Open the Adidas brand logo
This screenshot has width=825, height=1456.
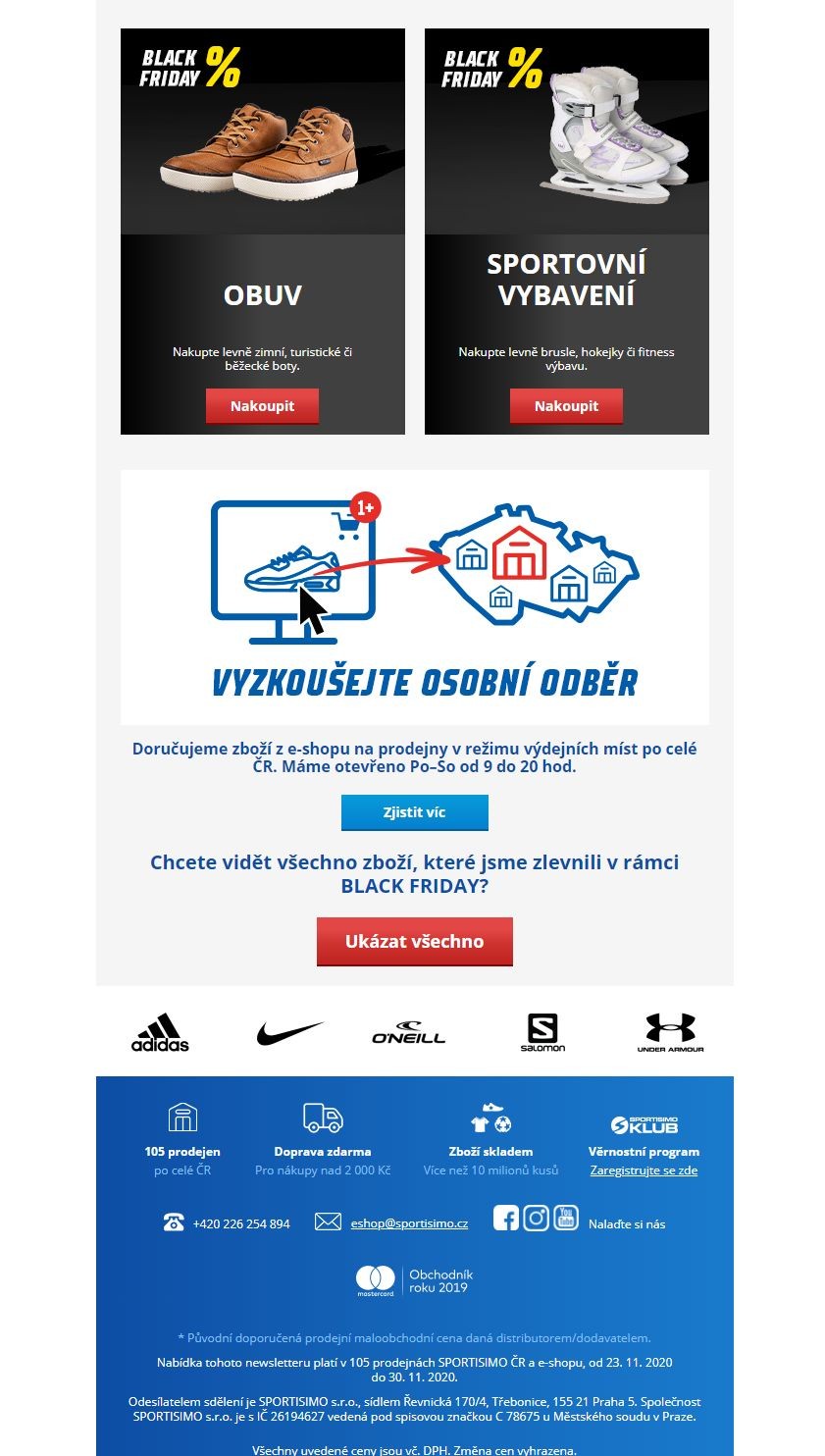160,1032
